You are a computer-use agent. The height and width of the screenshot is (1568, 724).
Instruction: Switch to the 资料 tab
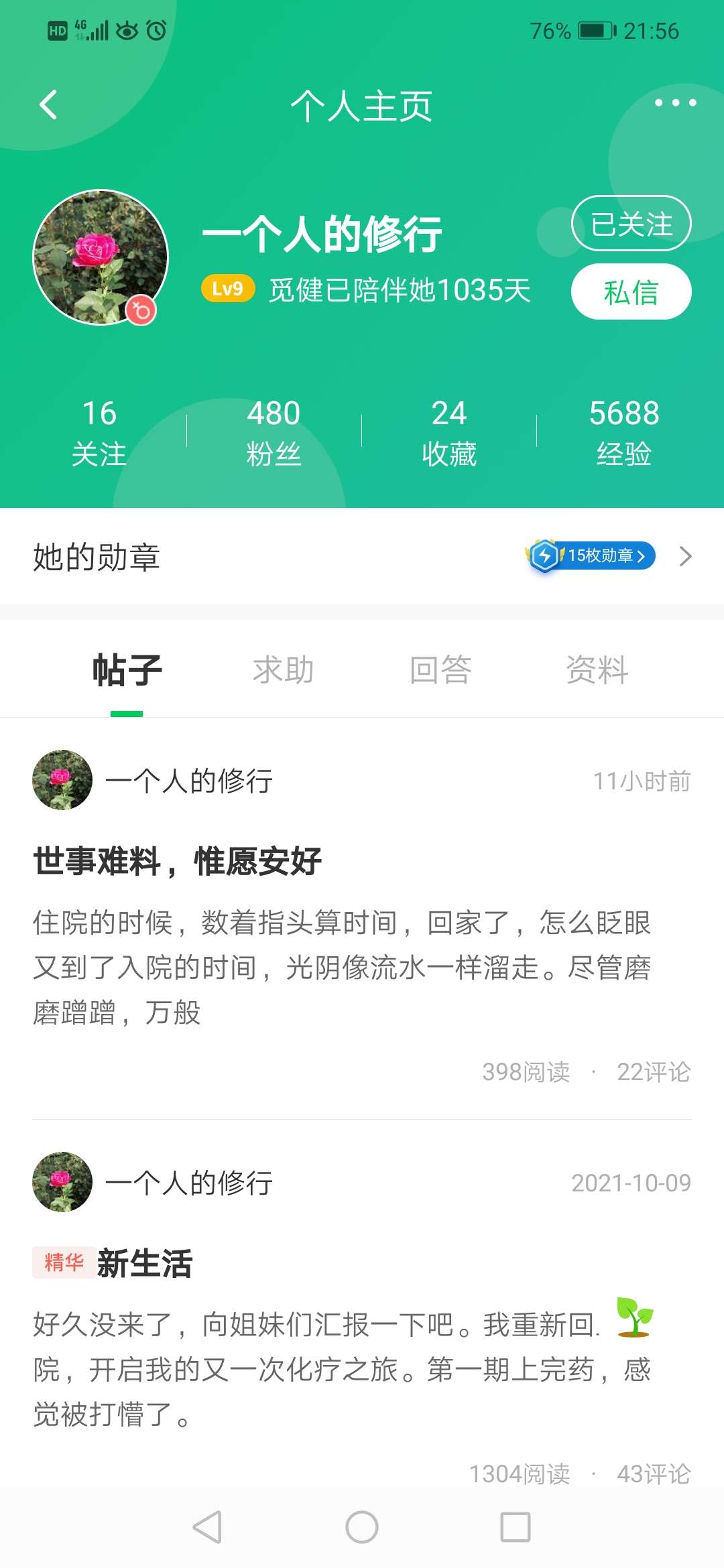tap(597, 670)
